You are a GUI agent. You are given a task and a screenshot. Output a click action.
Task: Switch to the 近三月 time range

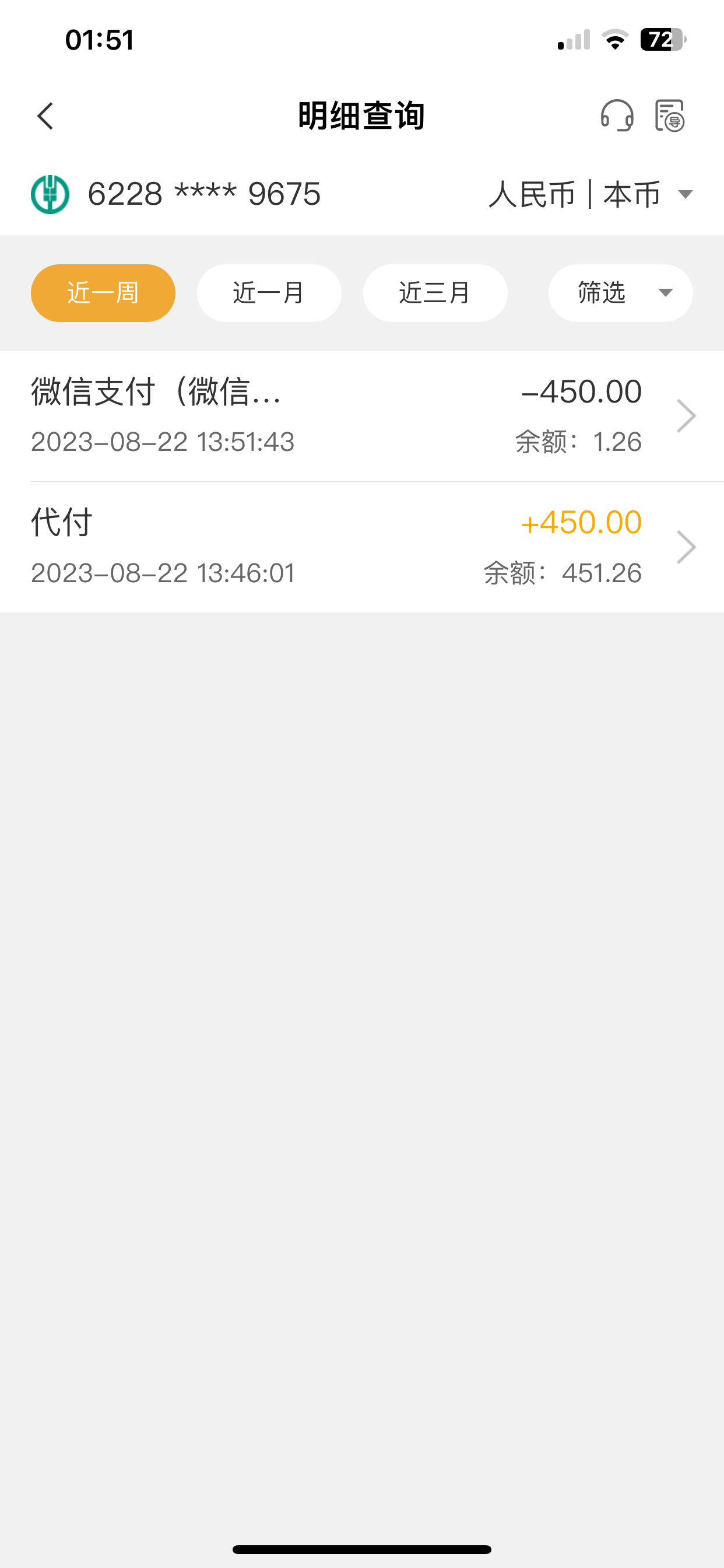point(434,293)
